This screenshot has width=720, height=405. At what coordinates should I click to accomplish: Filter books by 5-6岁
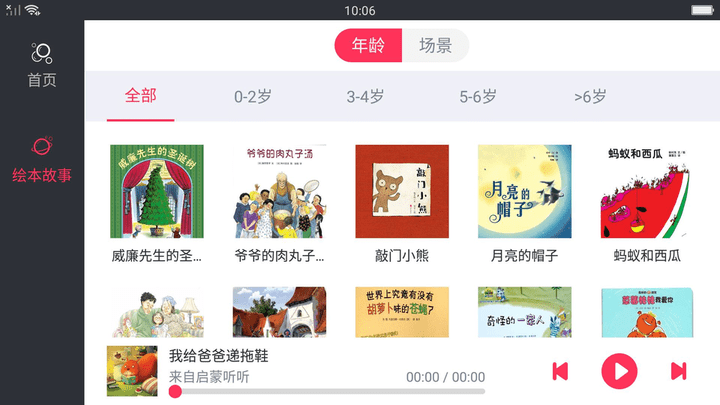(478, 97)
